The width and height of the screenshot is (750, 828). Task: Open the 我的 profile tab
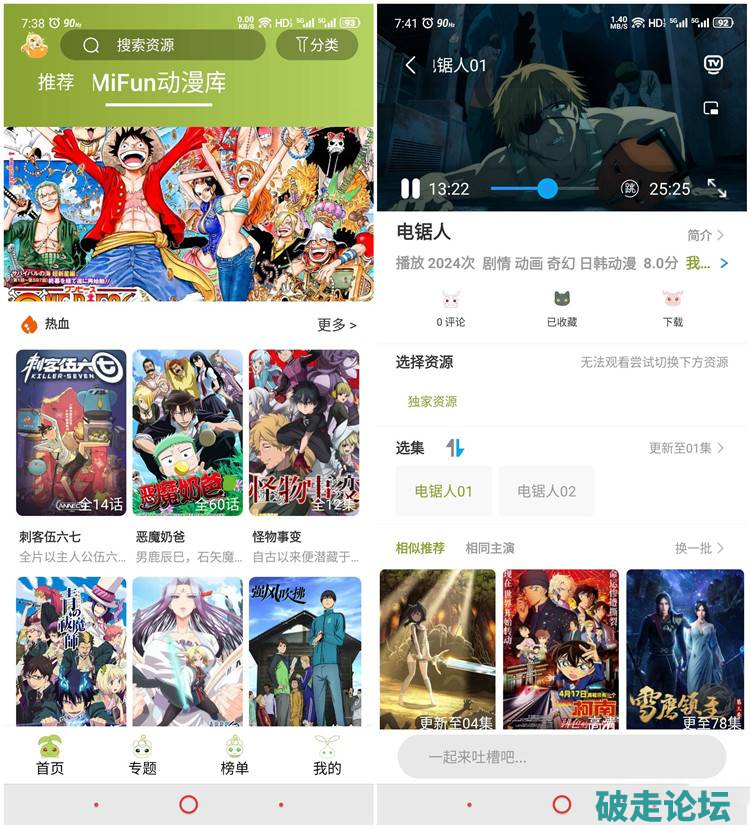(327, 755)
